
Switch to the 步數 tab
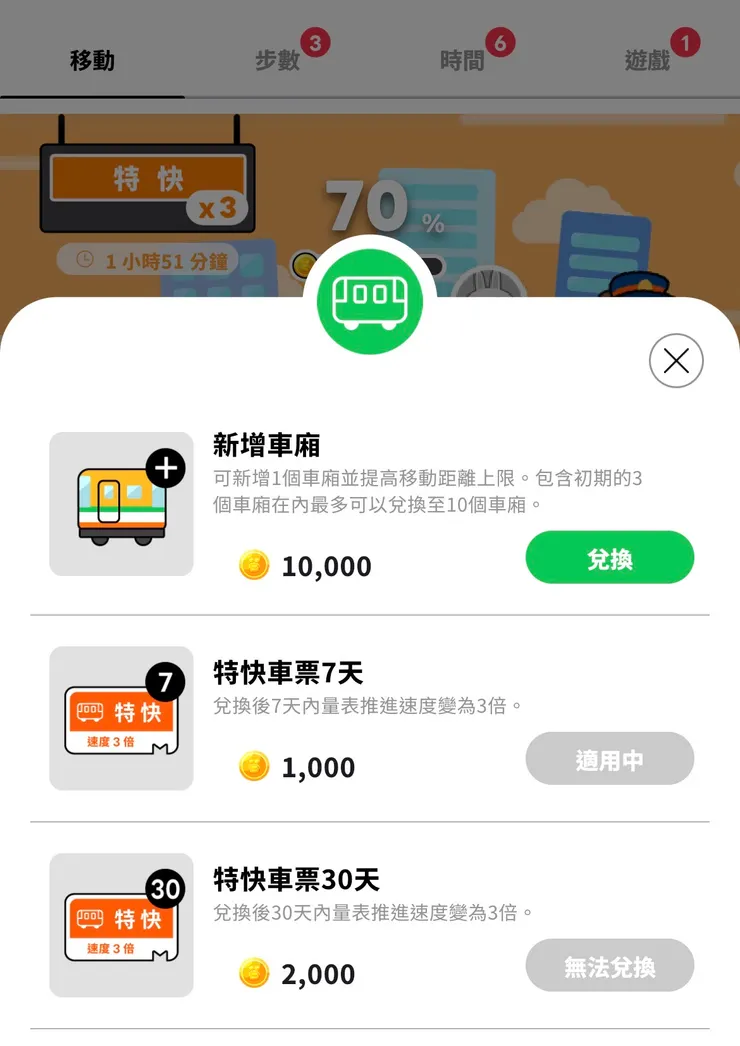[278, 60]
